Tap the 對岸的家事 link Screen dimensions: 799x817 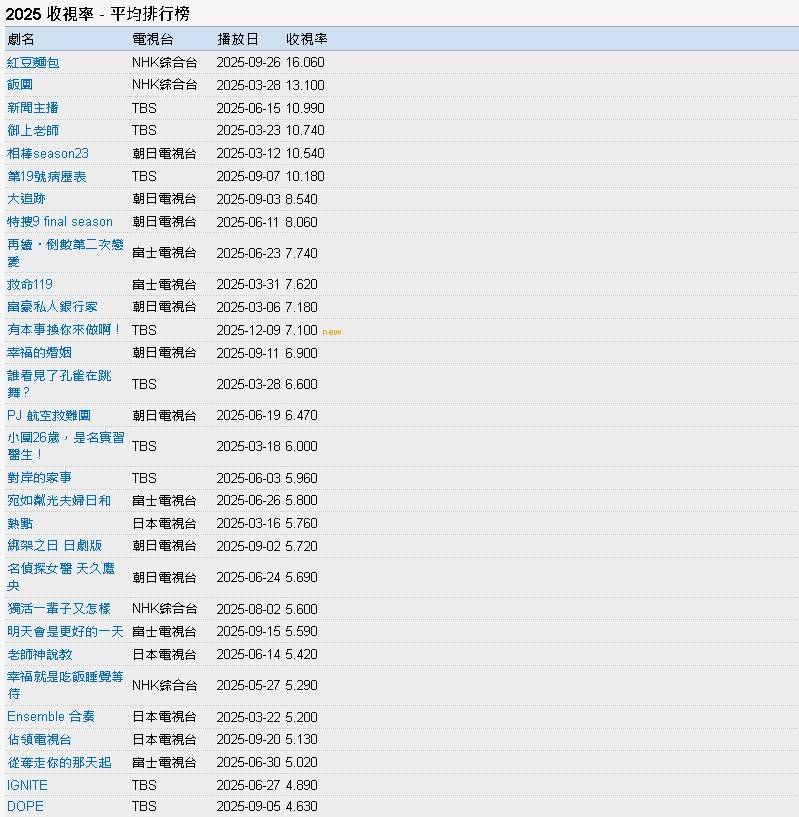(x=39, y=478)
